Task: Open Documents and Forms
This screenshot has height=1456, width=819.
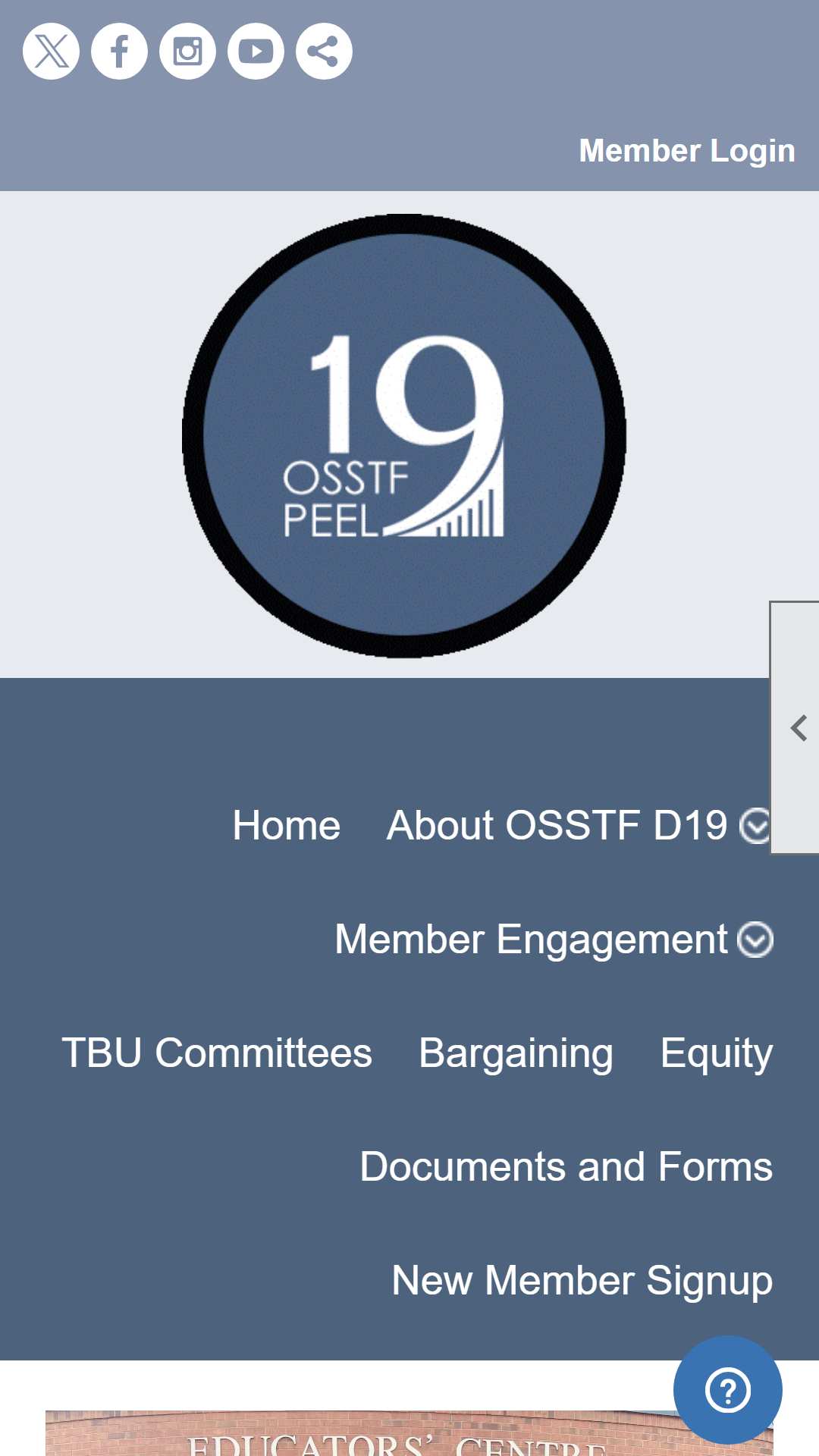Action: pos(566,1166)
